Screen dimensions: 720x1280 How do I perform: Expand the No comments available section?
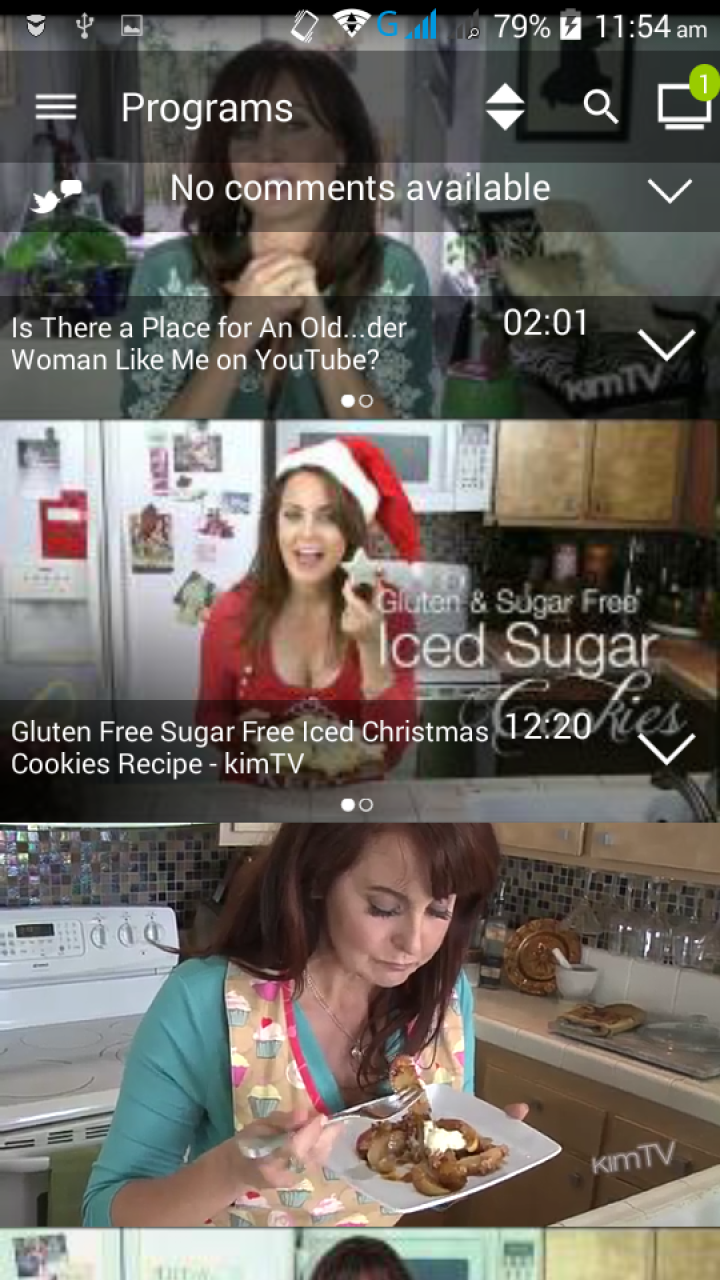(671, 189)
